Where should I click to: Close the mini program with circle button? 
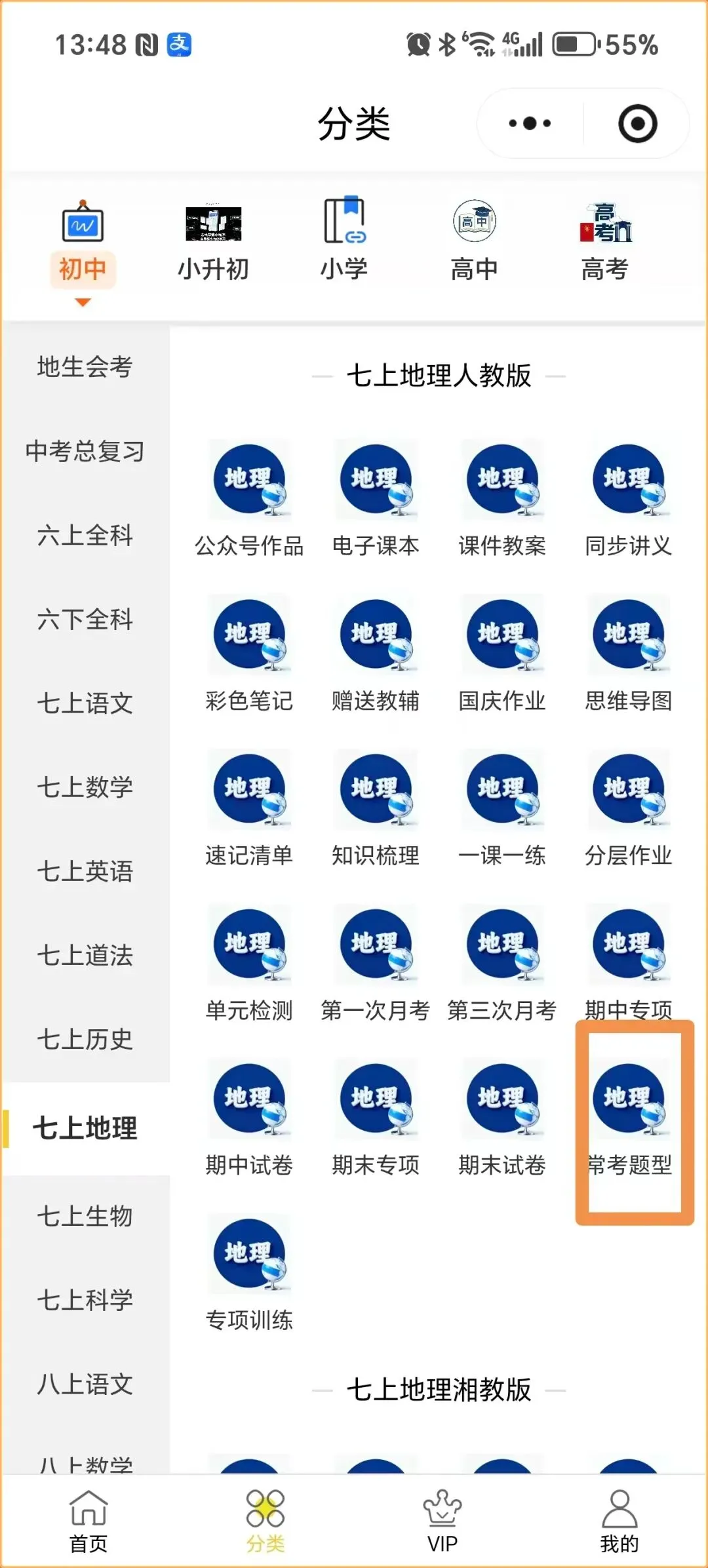click(x=637, y=123)
